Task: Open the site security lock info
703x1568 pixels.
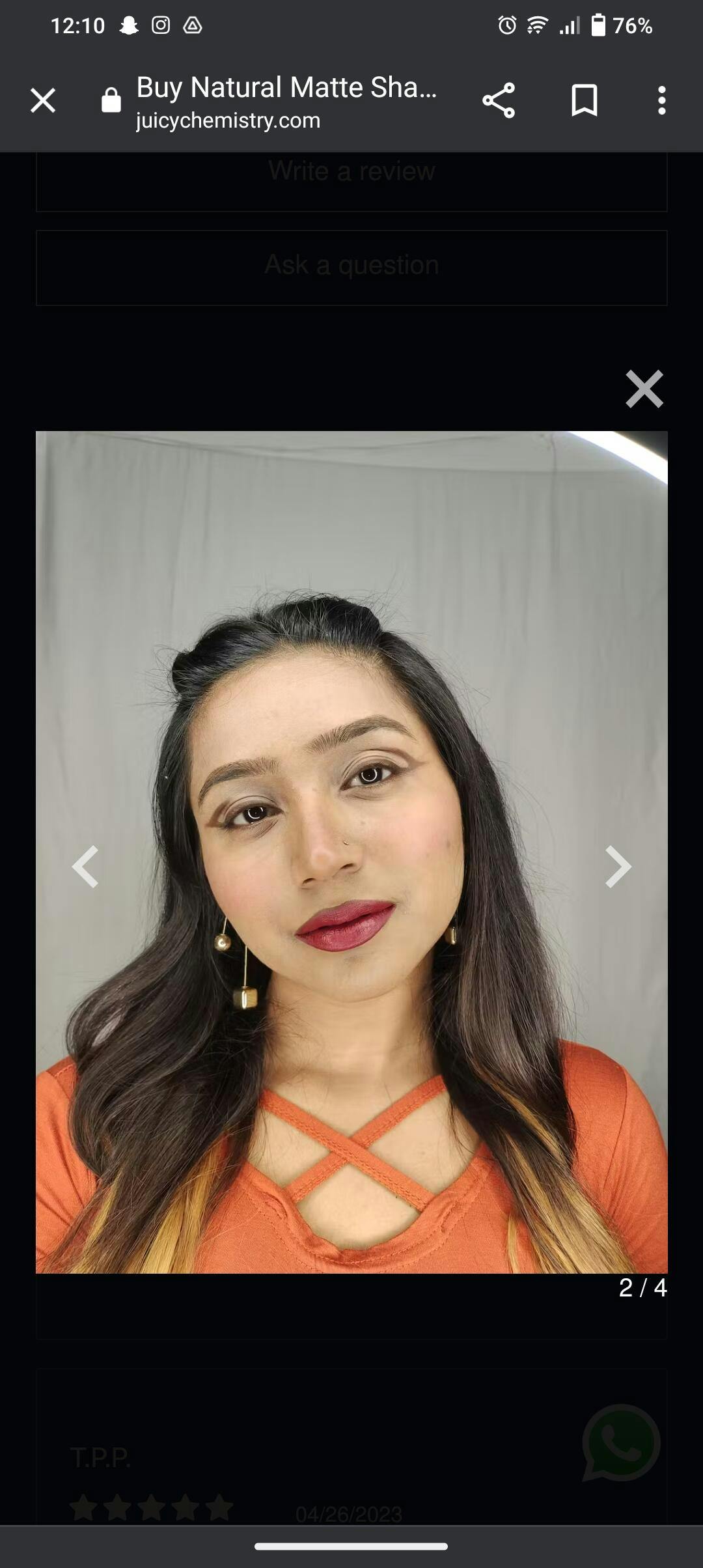Action: [x=111, y=101]
